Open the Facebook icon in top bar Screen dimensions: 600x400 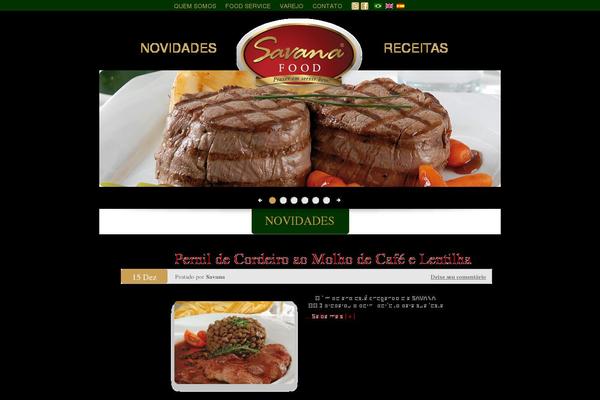365,6
